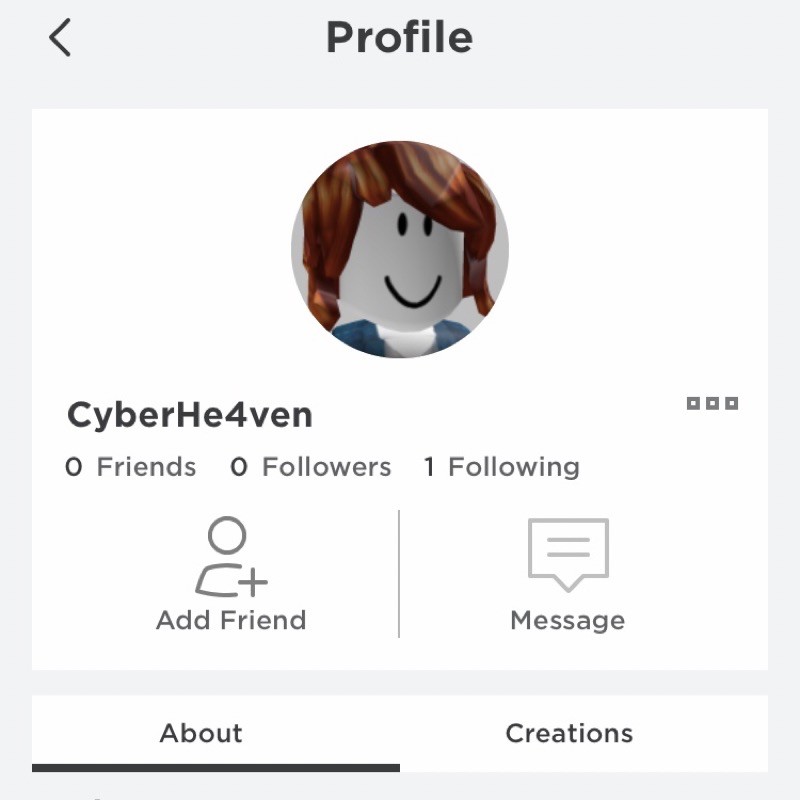Message CyberHe4ven
The width and height of the screenshot is (800, 800).
pos(568,575)
